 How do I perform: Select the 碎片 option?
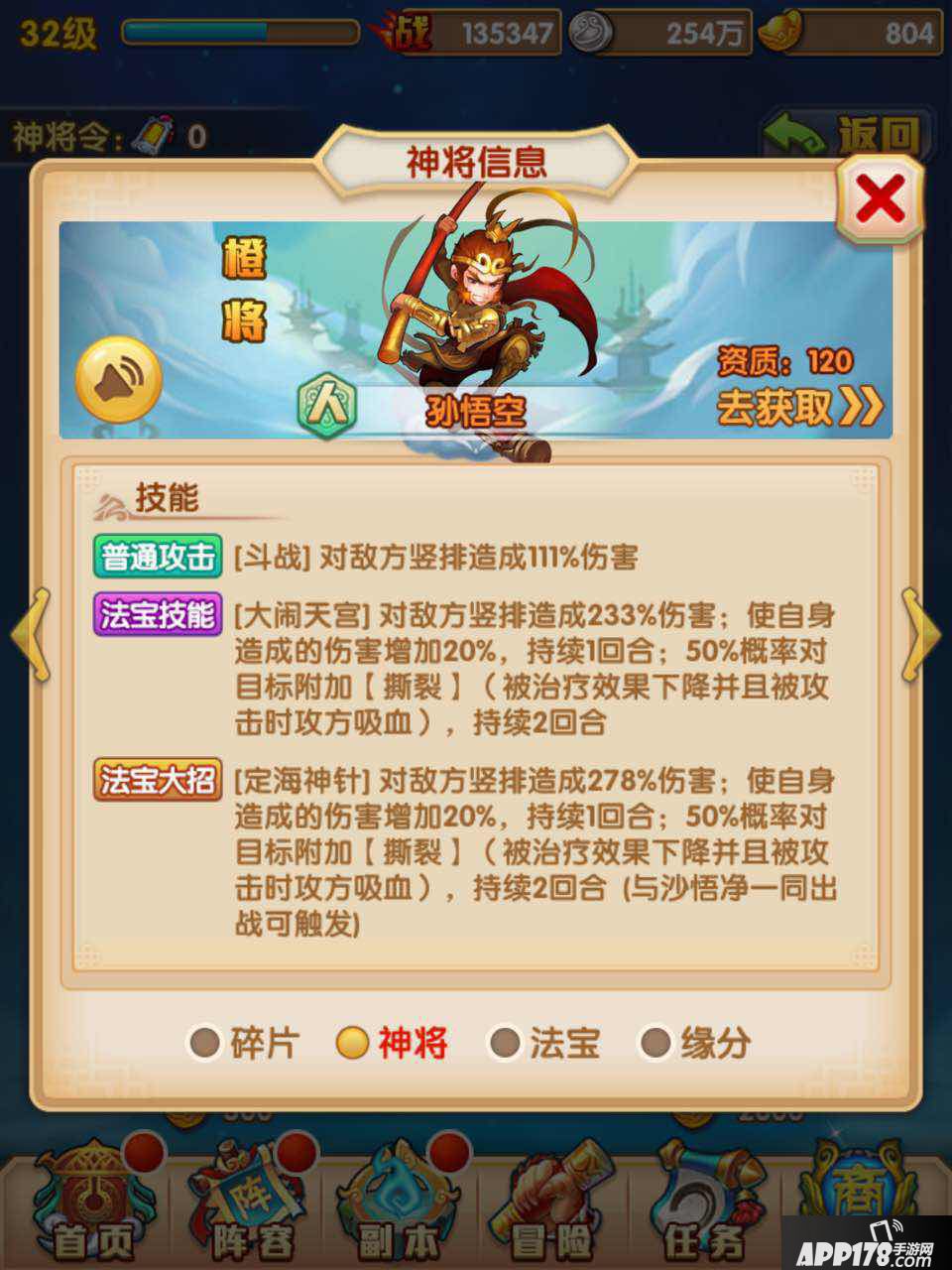point(244,1043)
